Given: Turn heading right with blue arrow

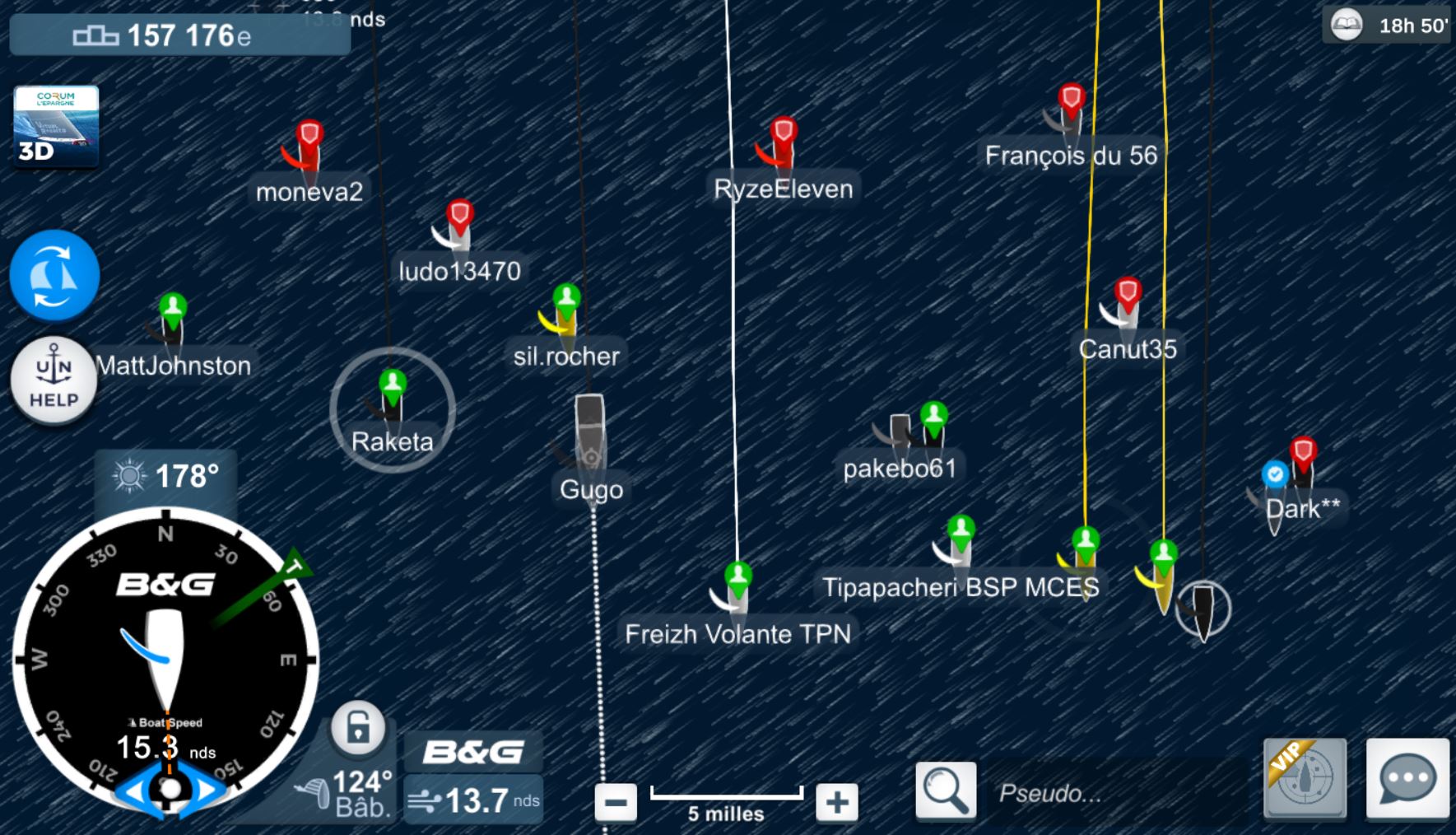Looking at the screenshot, I should click(206, 791).
